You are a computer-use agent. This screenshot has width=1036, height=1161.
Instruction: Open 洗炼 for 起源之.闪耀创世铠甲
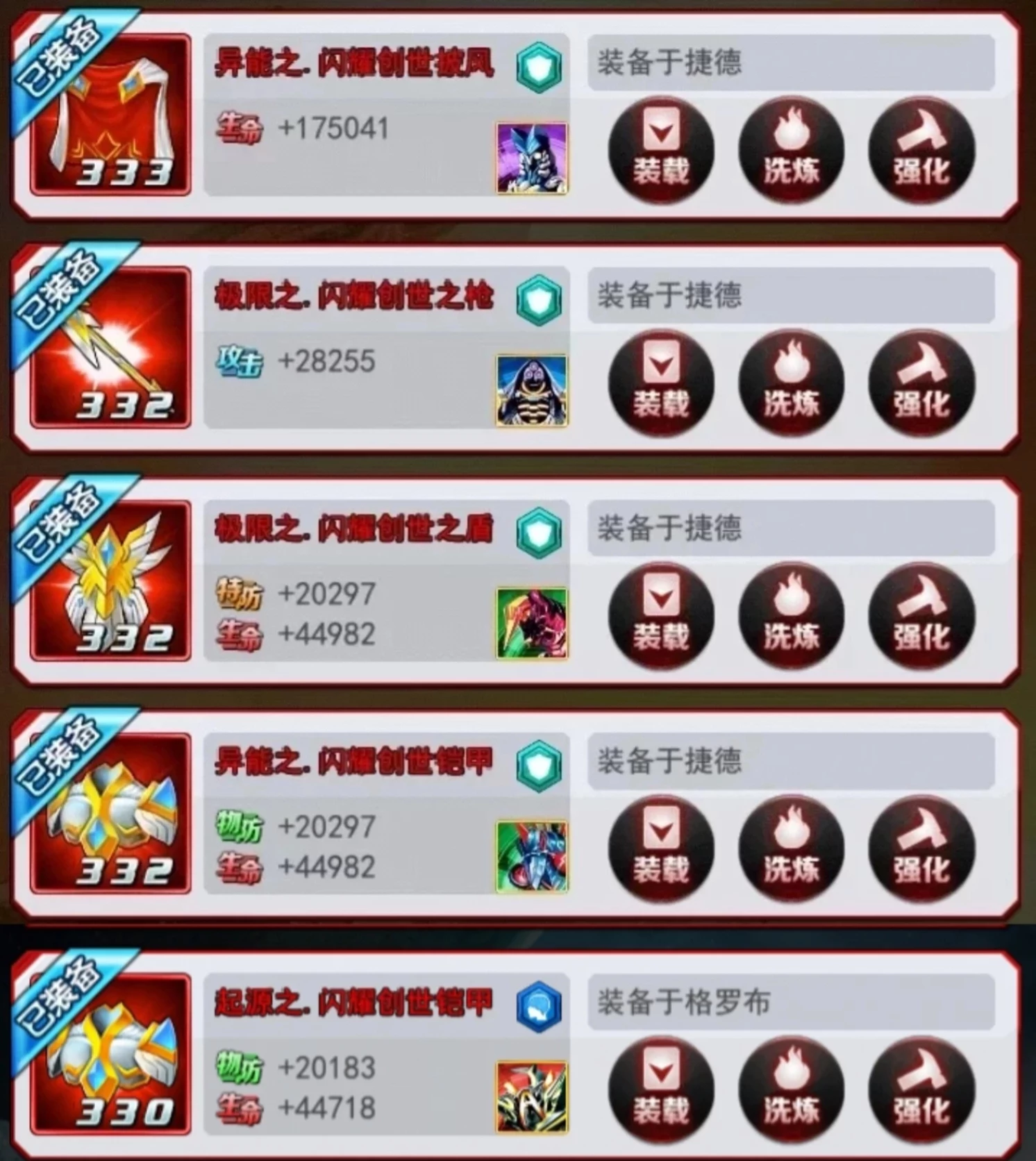791,1089
